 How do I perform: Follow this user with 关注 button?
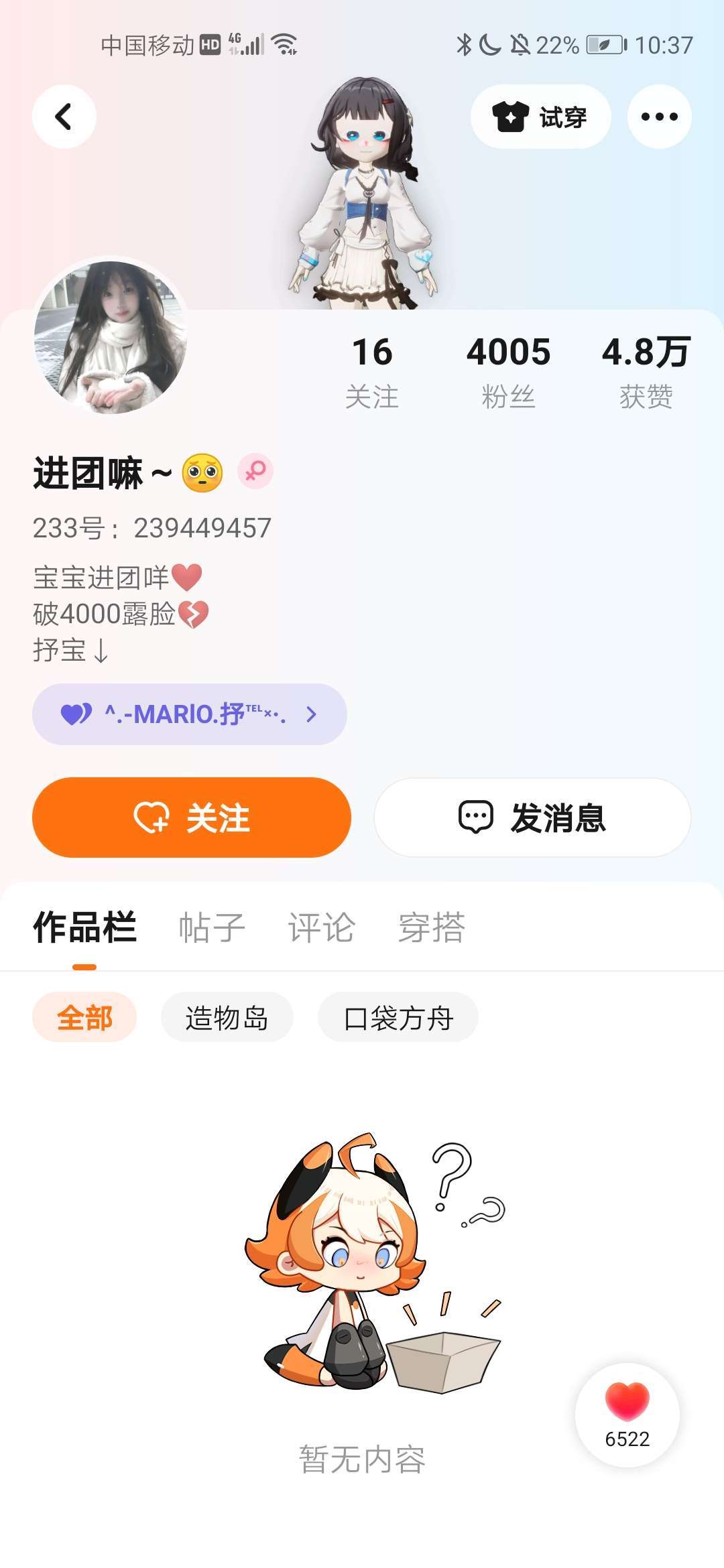[x=192, y=818]
